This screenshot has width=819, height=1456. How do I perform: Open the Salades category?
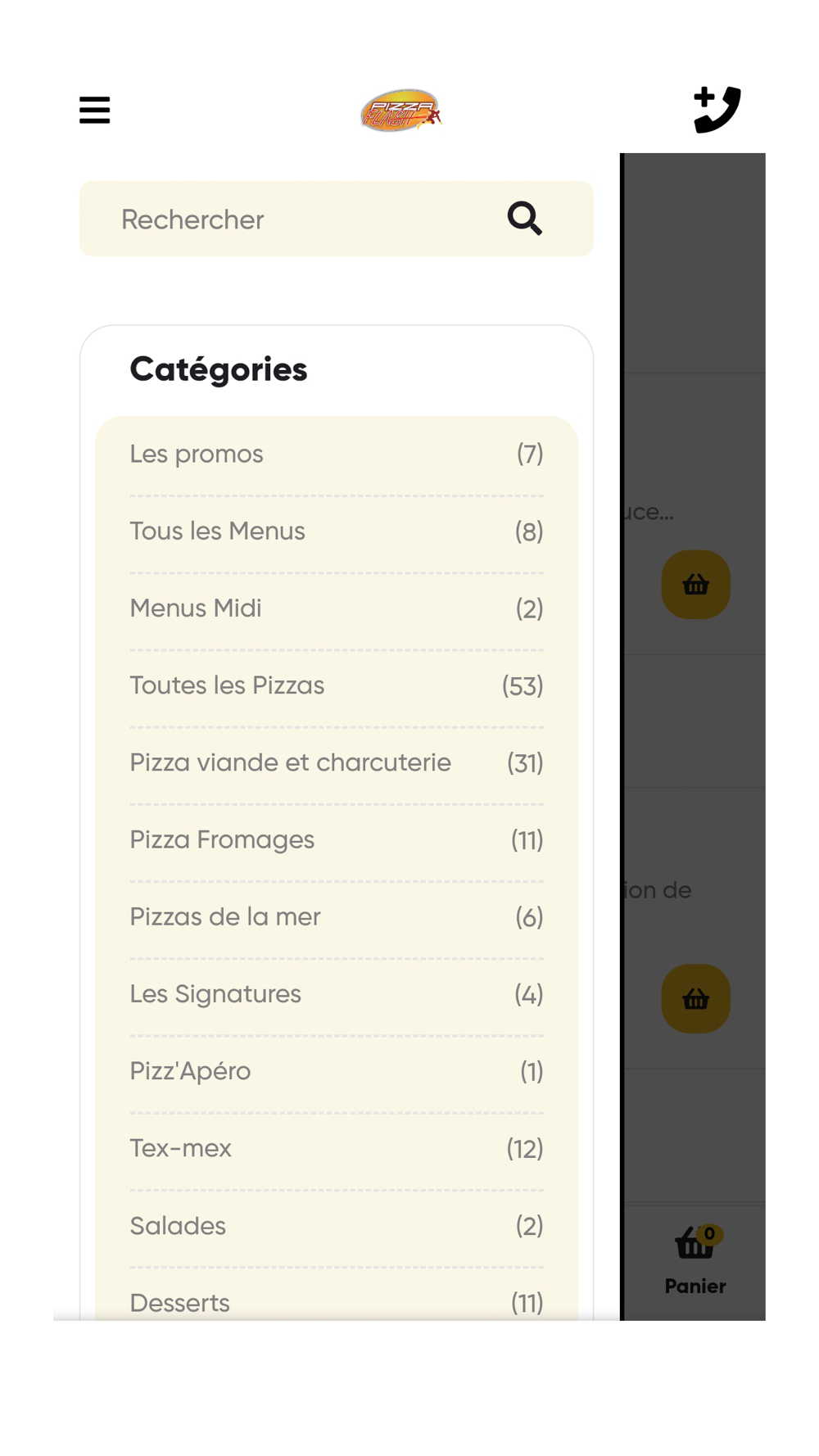click(x=336, y=1225)
